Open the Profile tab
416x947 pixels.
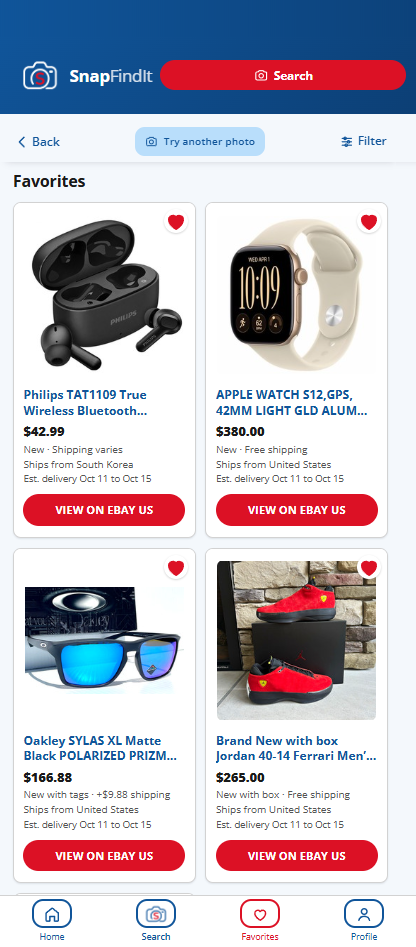point(364,920)
